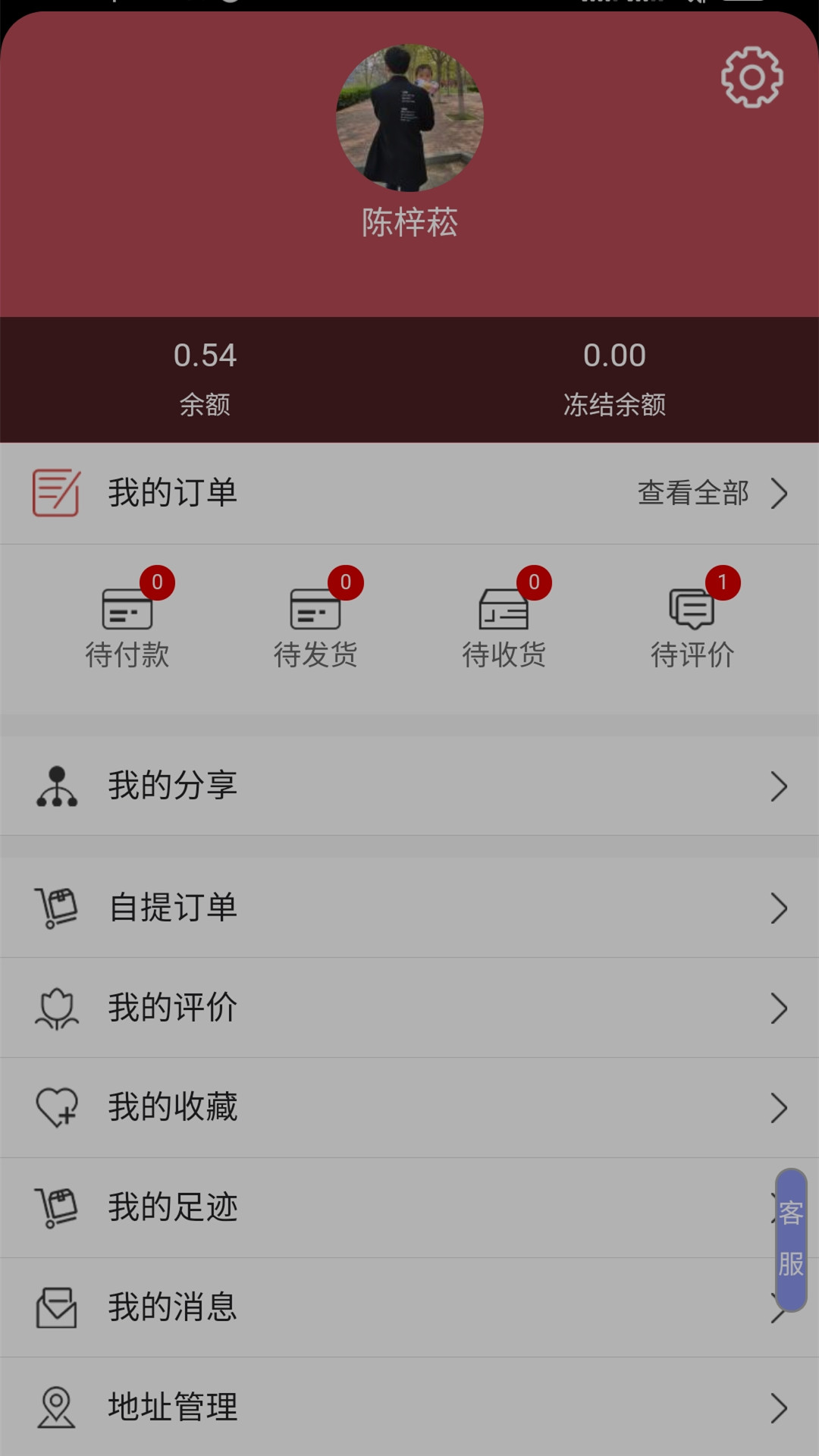Screen dimensions: 819x1456
Task: Open 自提订单 pickup orders
Action: [x=409, y=908]
